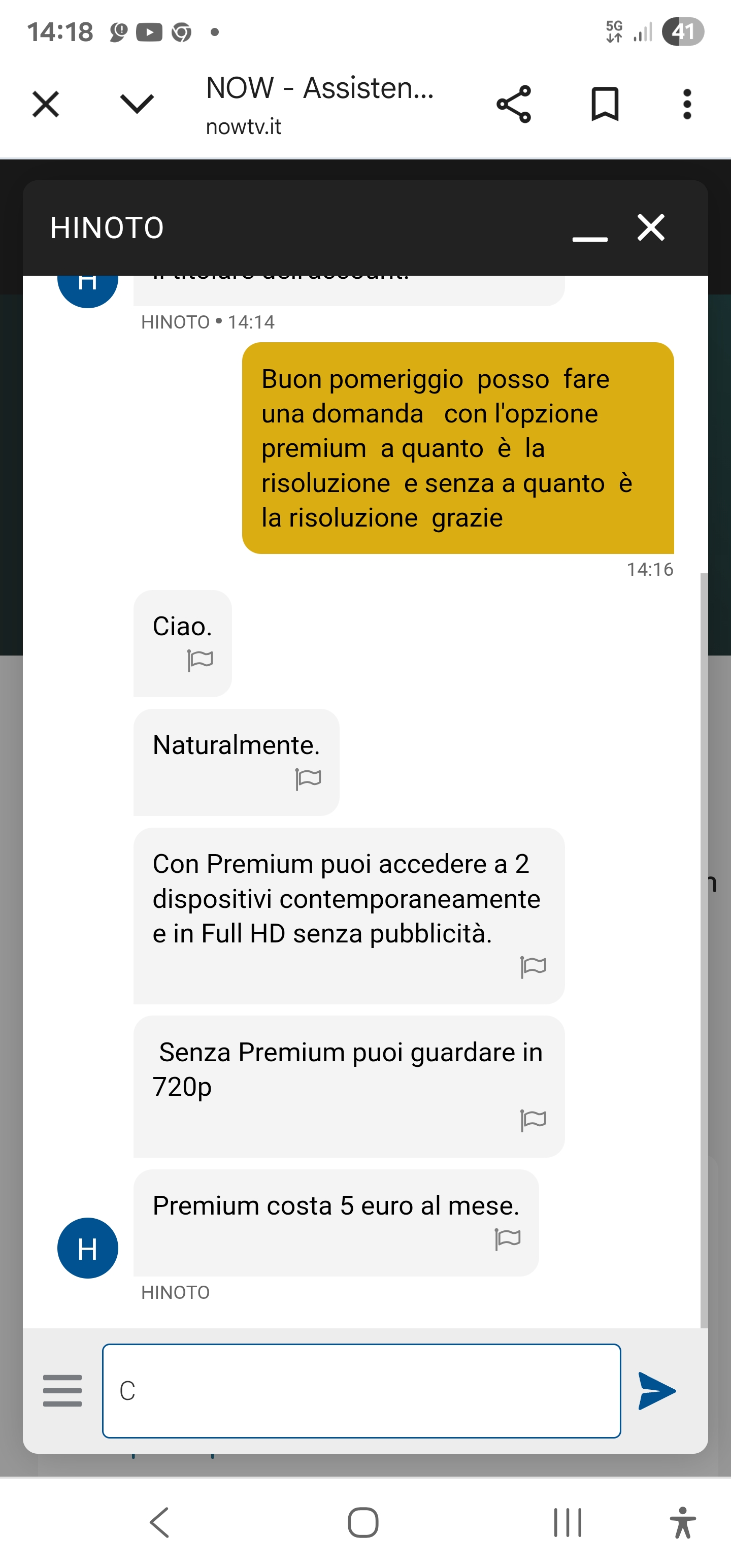Send the typed chat message
Image resolution: width=731 pixels, height=1568 pixels.
coord(657,1391)
